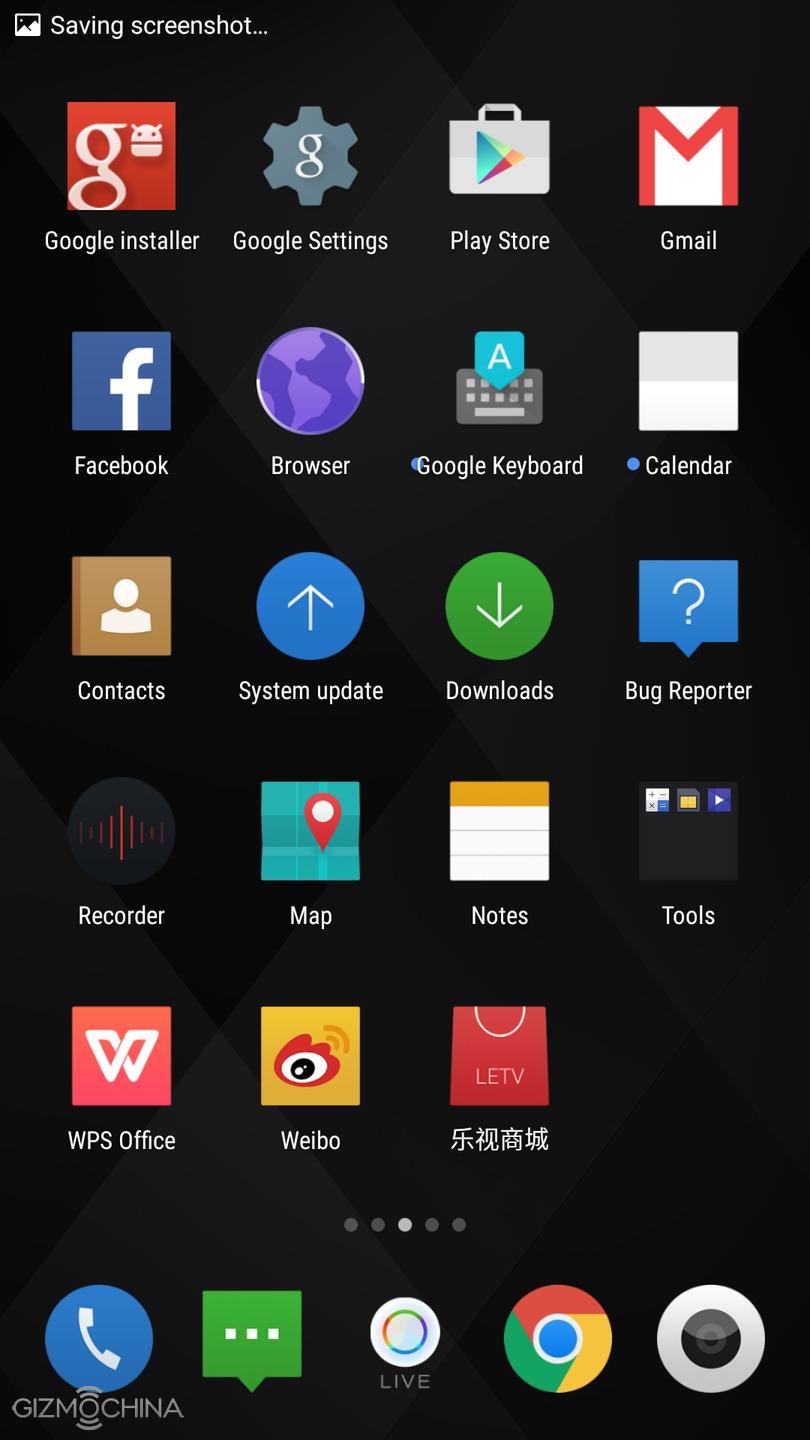
Task: Open the Phone dialer in the dock
Action: (x=99, y=1338)
